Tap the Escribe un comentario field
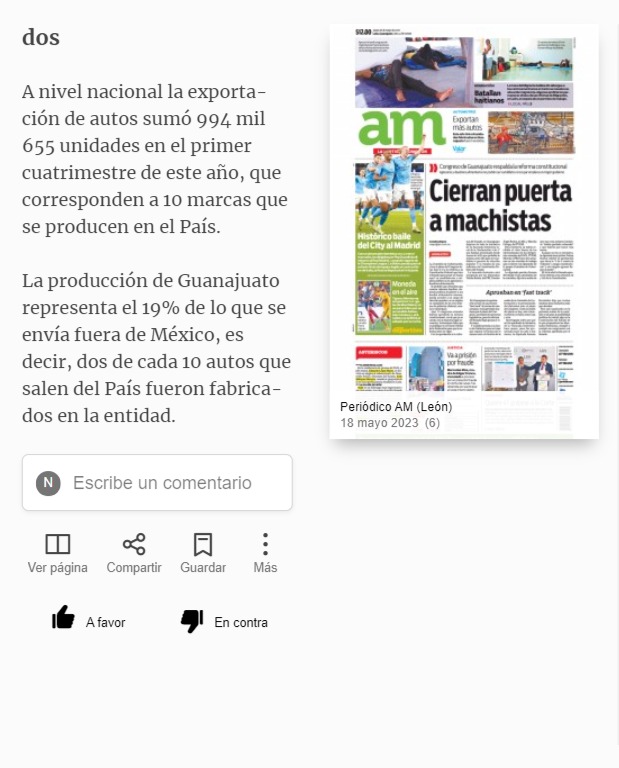Screen dimensions: 619x768 (x=157, y=482)
